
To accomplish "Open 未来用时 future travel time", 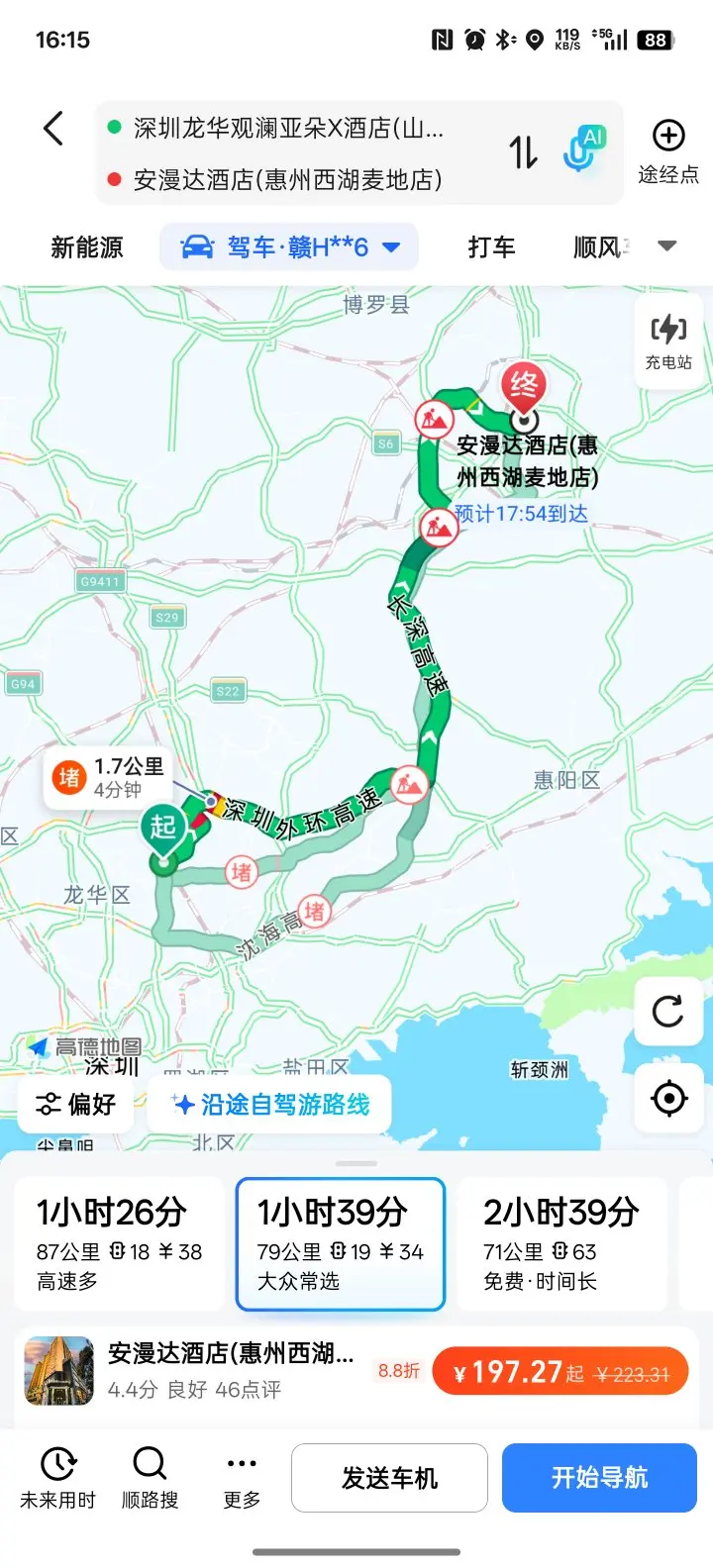I will (x=58, y=1479).
